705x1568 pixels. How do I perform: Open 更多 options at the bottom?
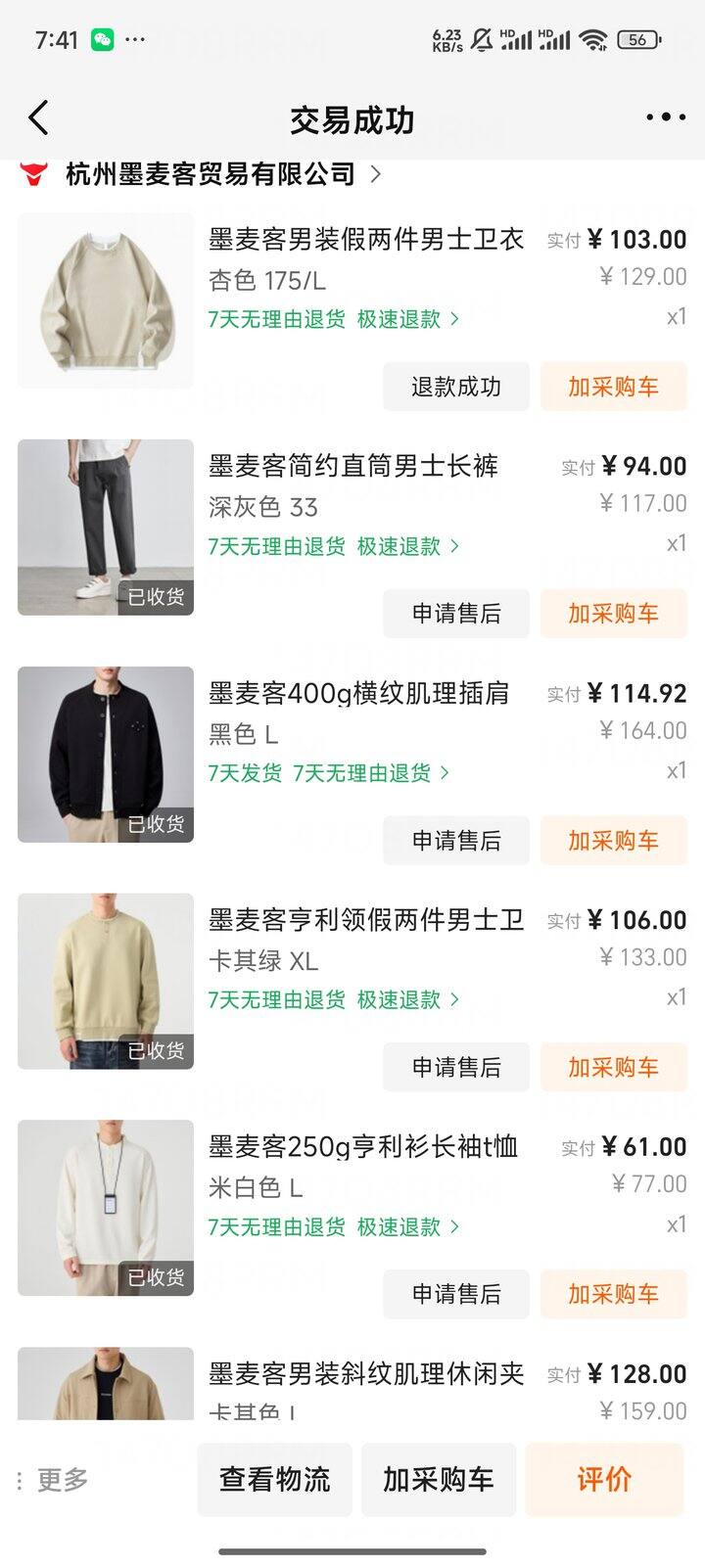click(x=54, y=1480)
